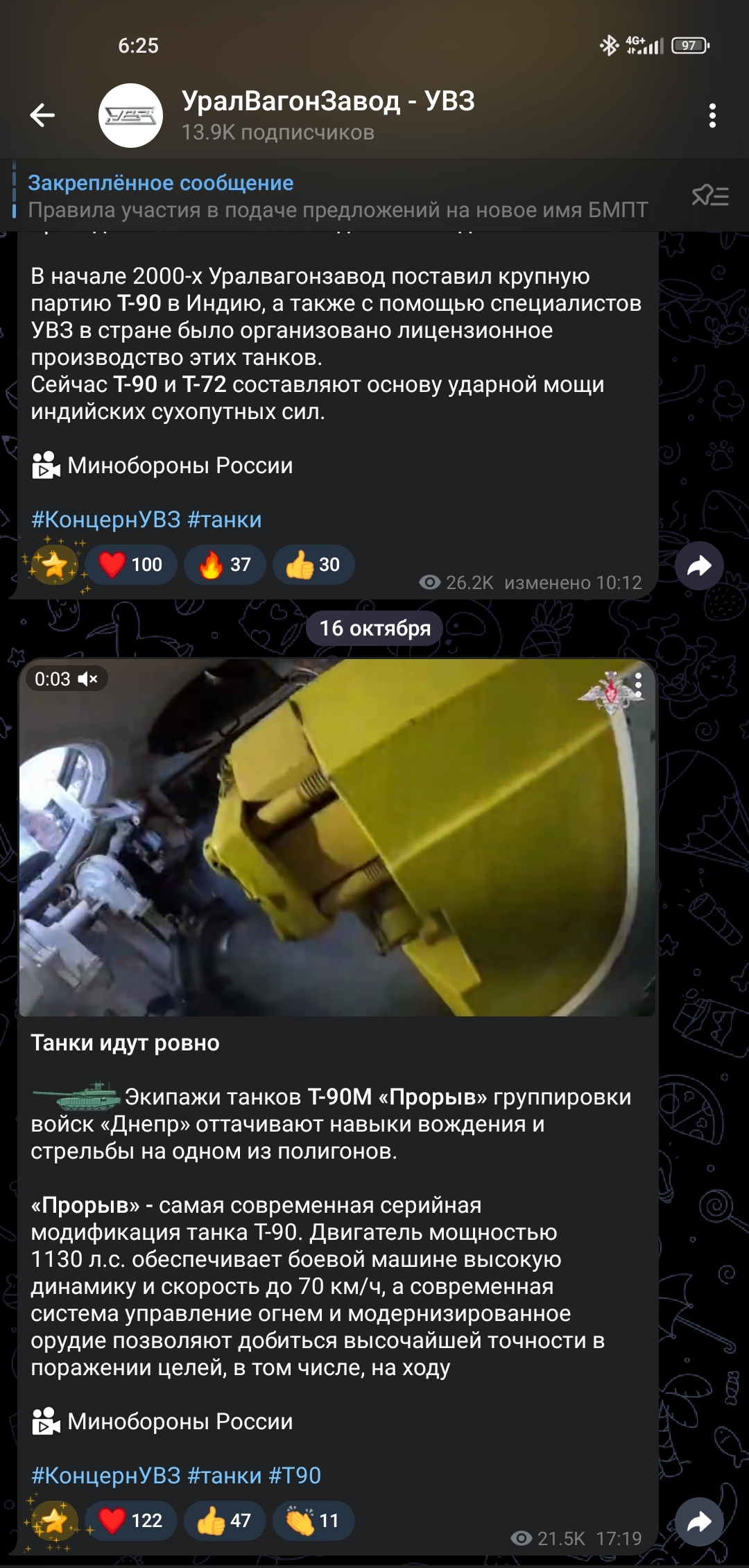The height and width of the screenshot is (1568, 749).
Task: Open the channel overflow menu
Action: [x=712, y=115]
